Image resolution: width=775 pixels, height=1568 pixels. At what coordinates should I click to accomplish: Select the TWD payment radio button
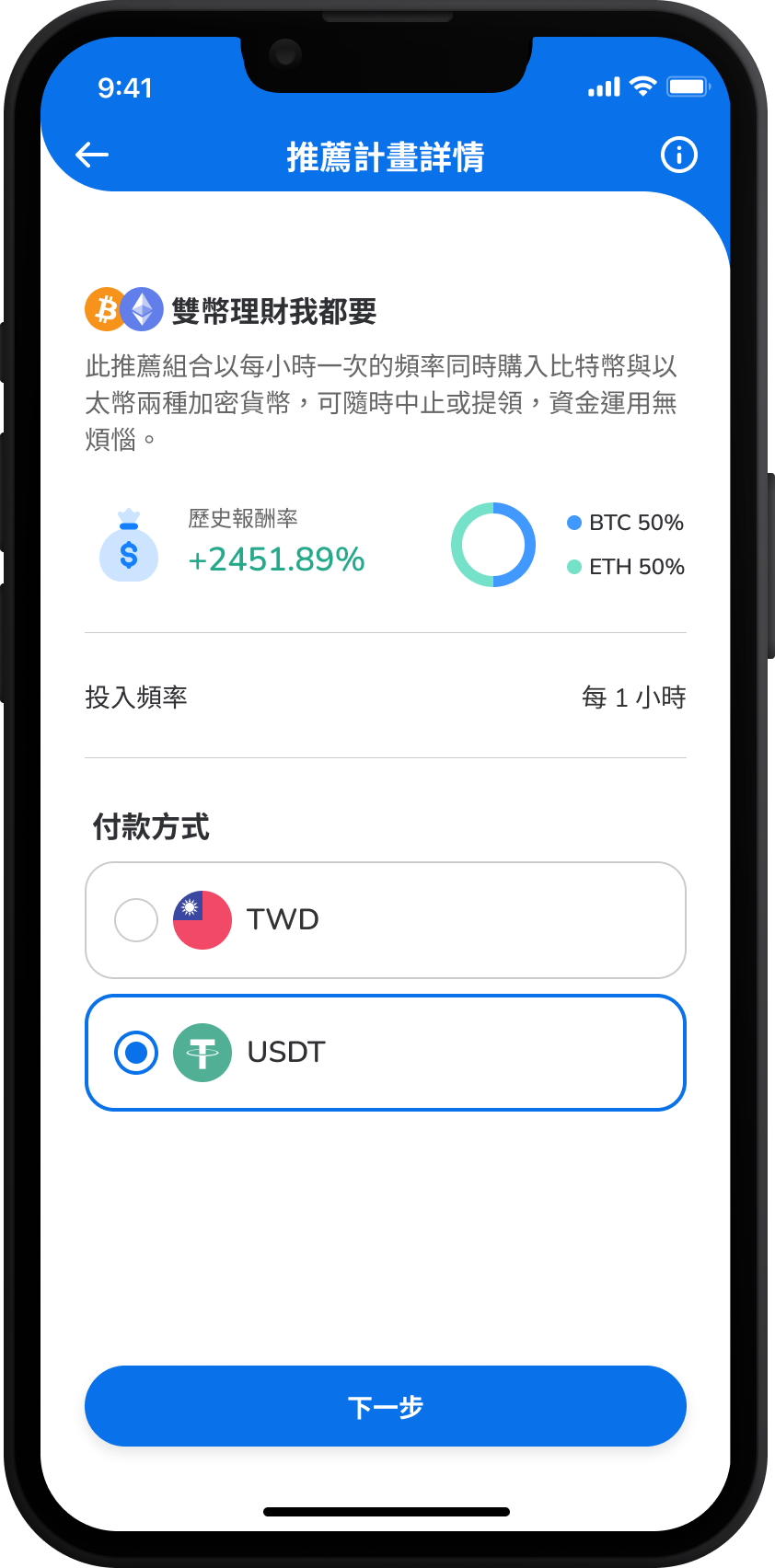[135, 919]
